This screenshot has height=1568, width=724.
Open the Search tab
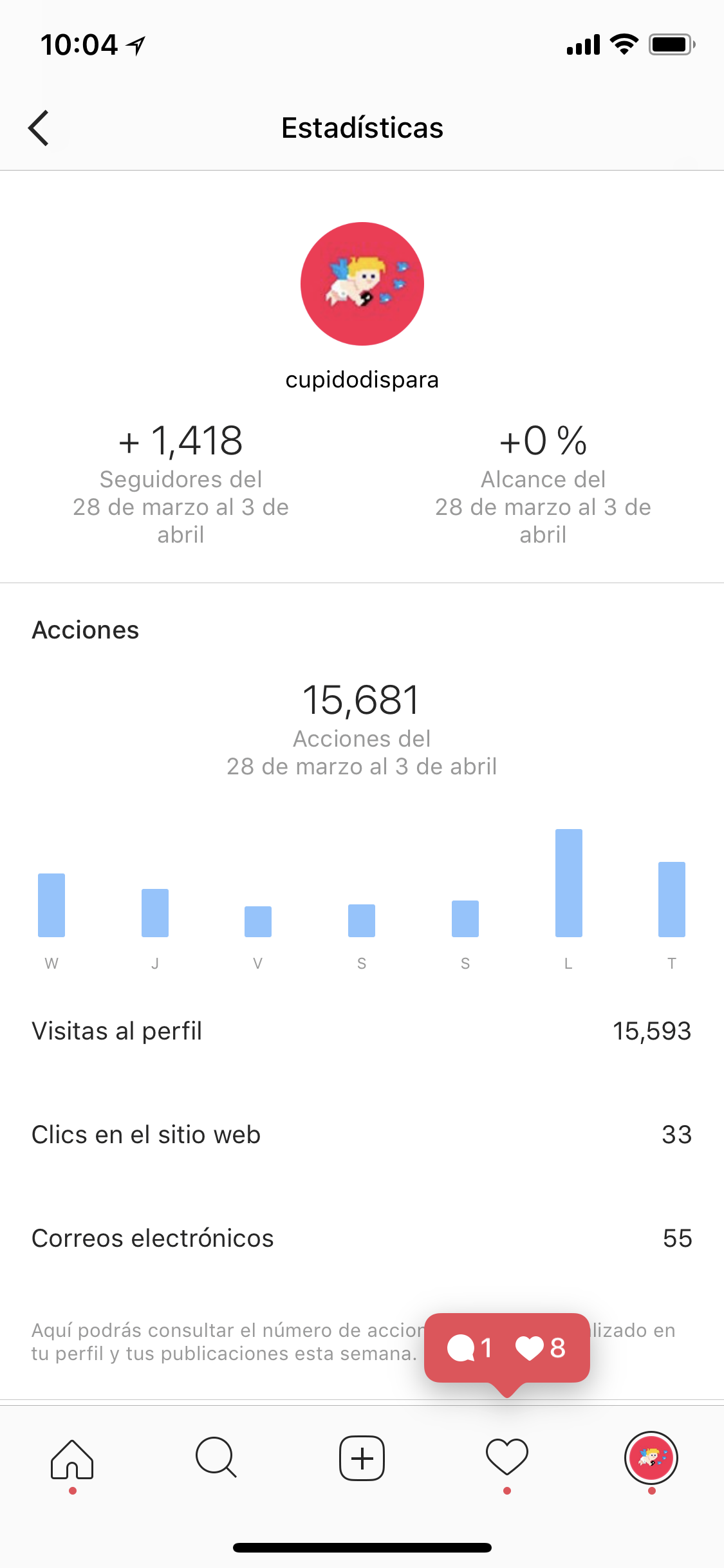[x=217, y=1458]
